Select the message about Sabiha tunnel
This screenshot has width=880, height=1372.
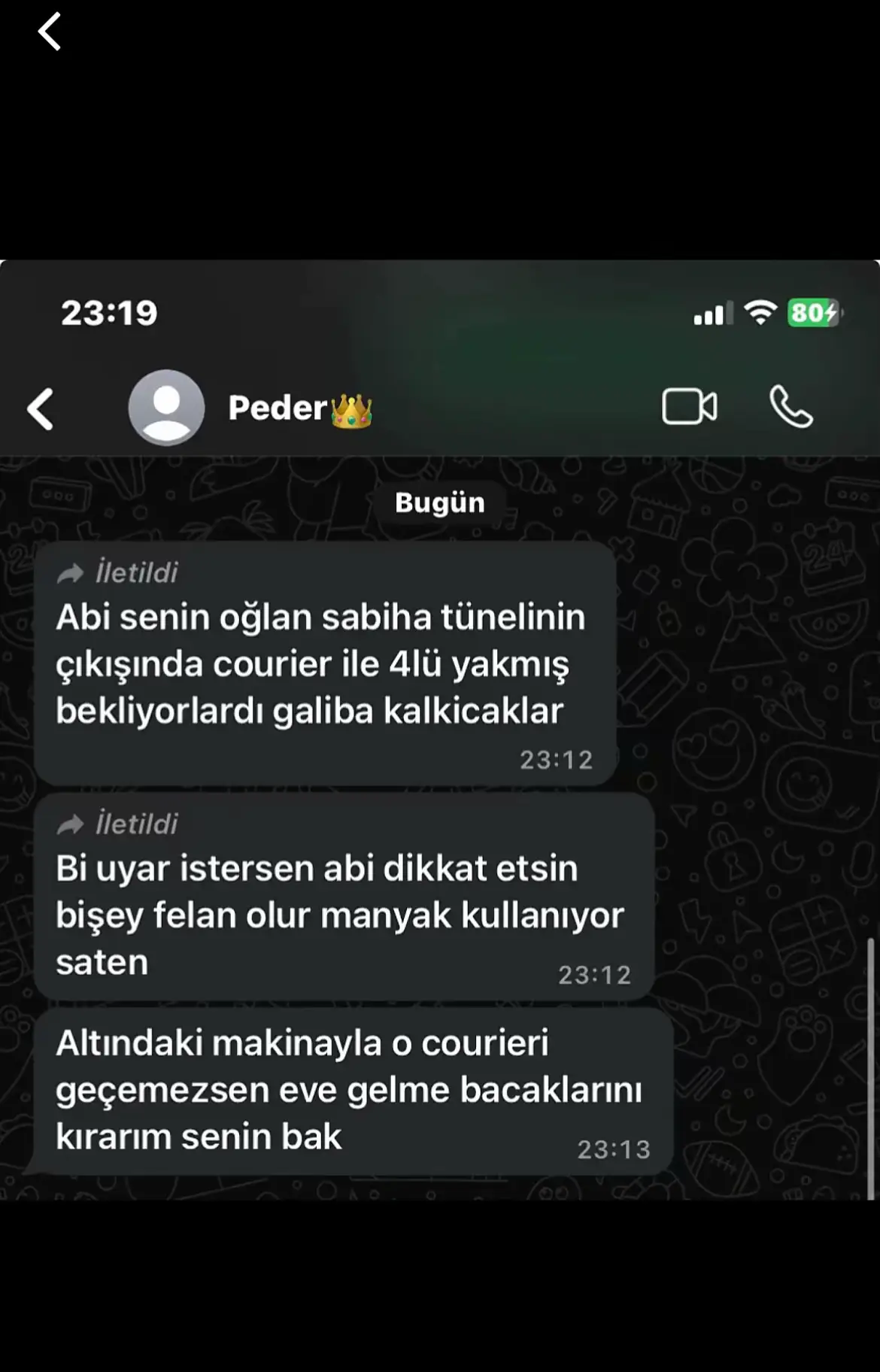point(323,662)
